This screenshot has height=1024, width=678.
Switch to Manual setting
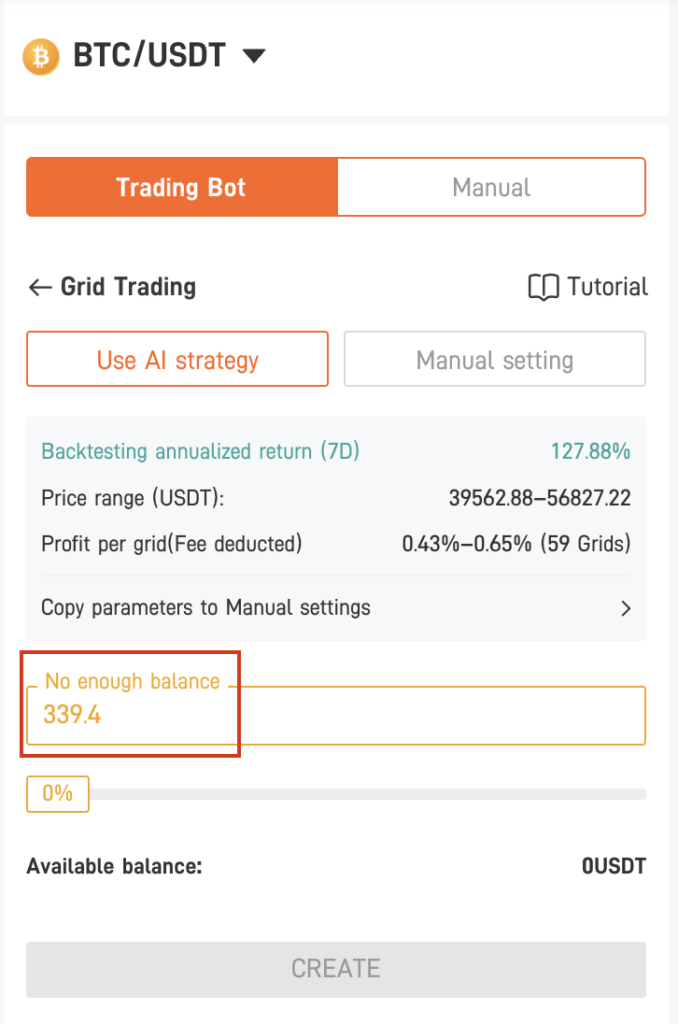click(494, 360)
